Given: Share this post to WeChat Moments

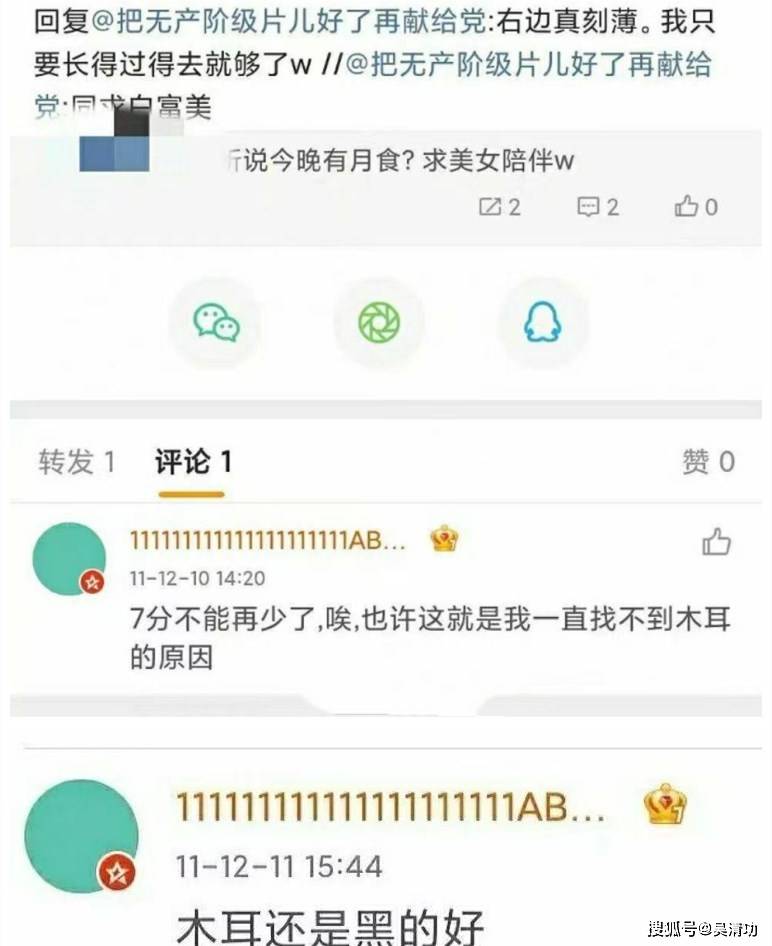Looking at the screenshot, I should tap(379, 323).
